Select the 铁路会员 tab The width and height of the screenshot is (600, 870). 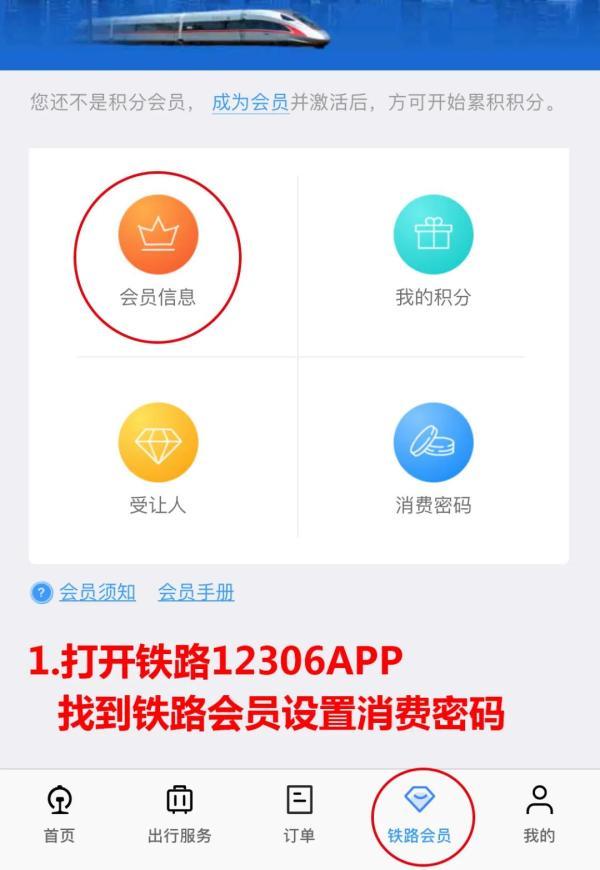(x=419, y=813)
